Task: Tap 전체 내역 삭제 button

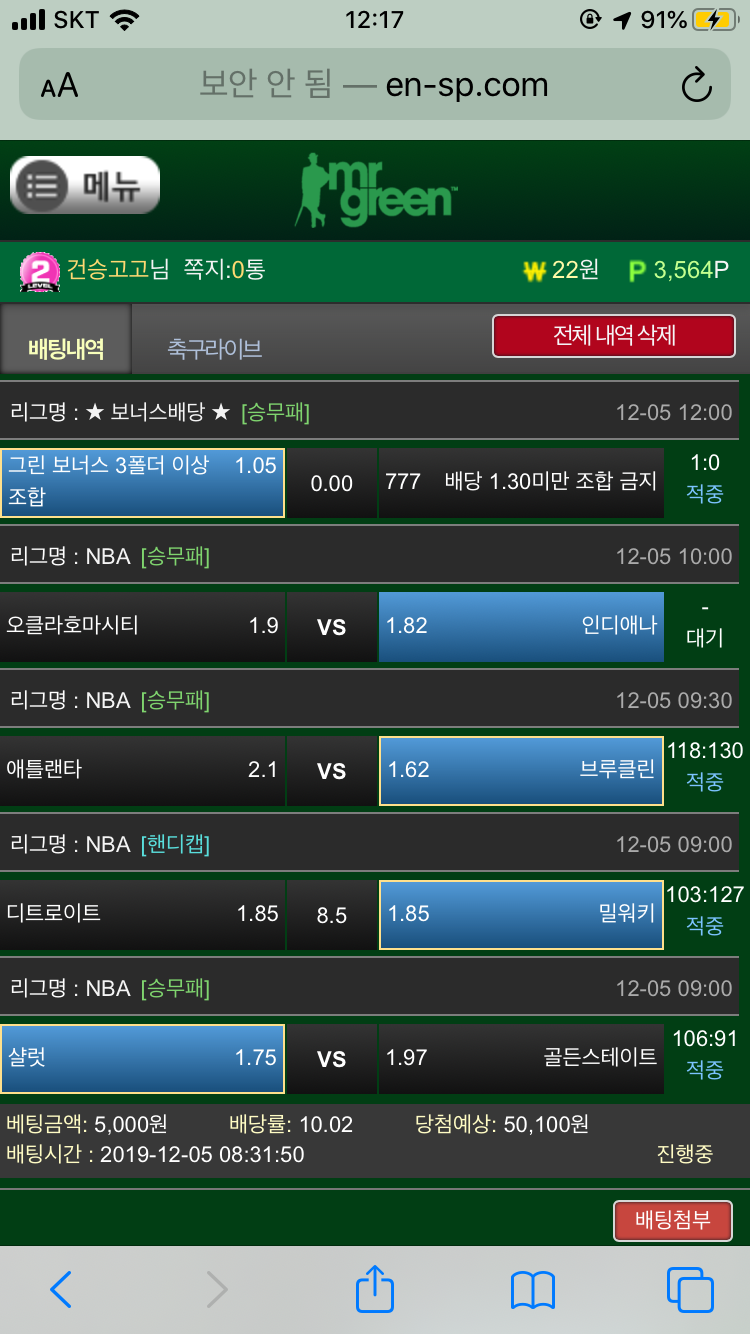Action: [x=614, y=336]
